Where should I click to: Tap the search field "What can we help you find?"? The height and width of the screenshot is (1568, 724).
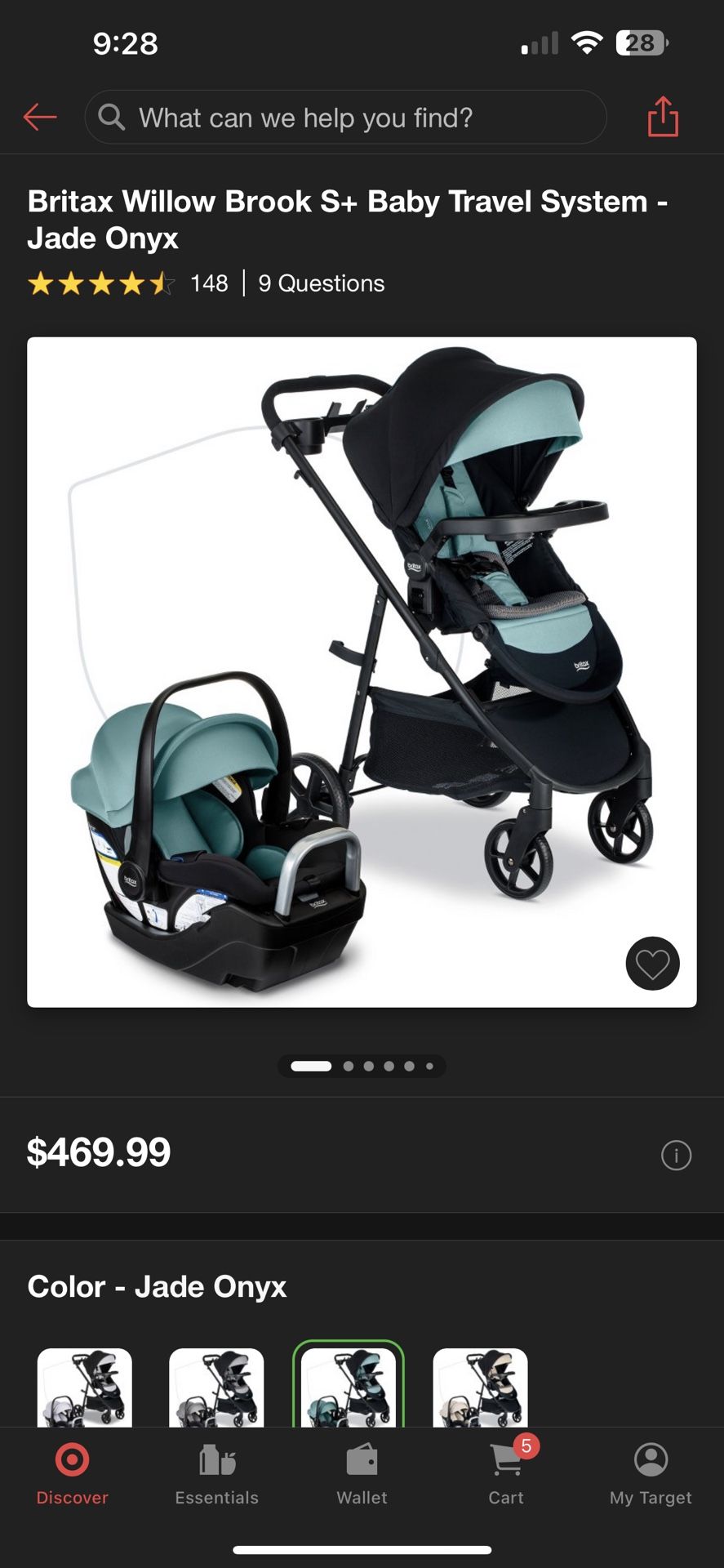tap(345, 118)
